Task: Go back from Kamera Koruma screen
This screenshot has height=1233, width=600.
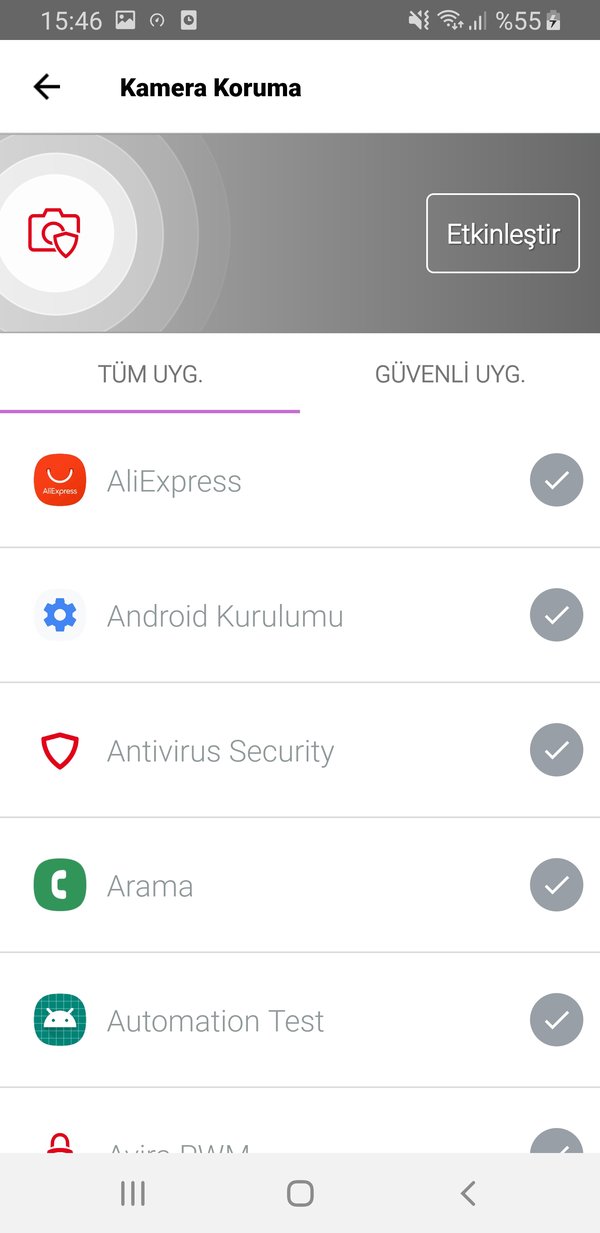Action: coord(47,87)
